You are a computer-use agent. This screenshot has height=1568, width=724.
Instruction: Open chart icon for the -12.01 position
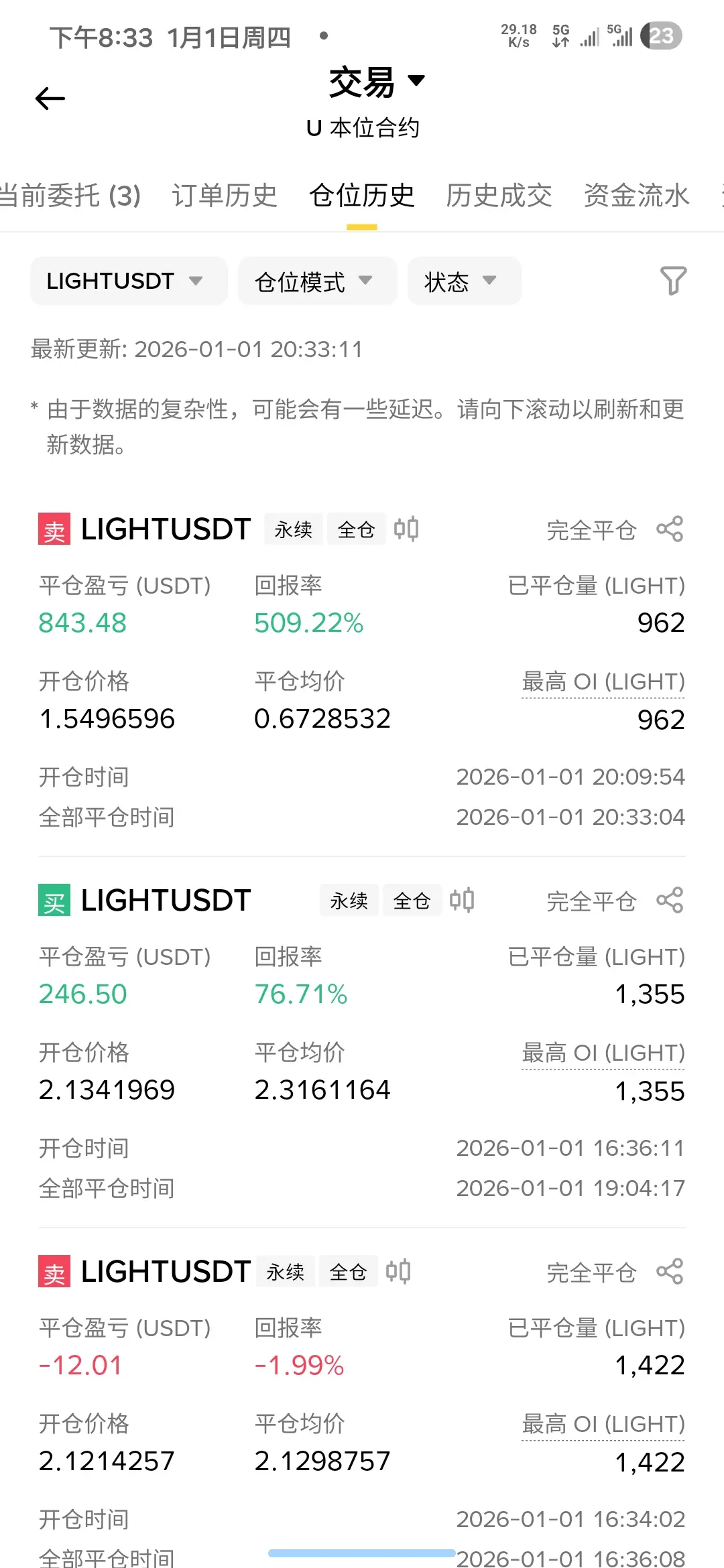398,1272
